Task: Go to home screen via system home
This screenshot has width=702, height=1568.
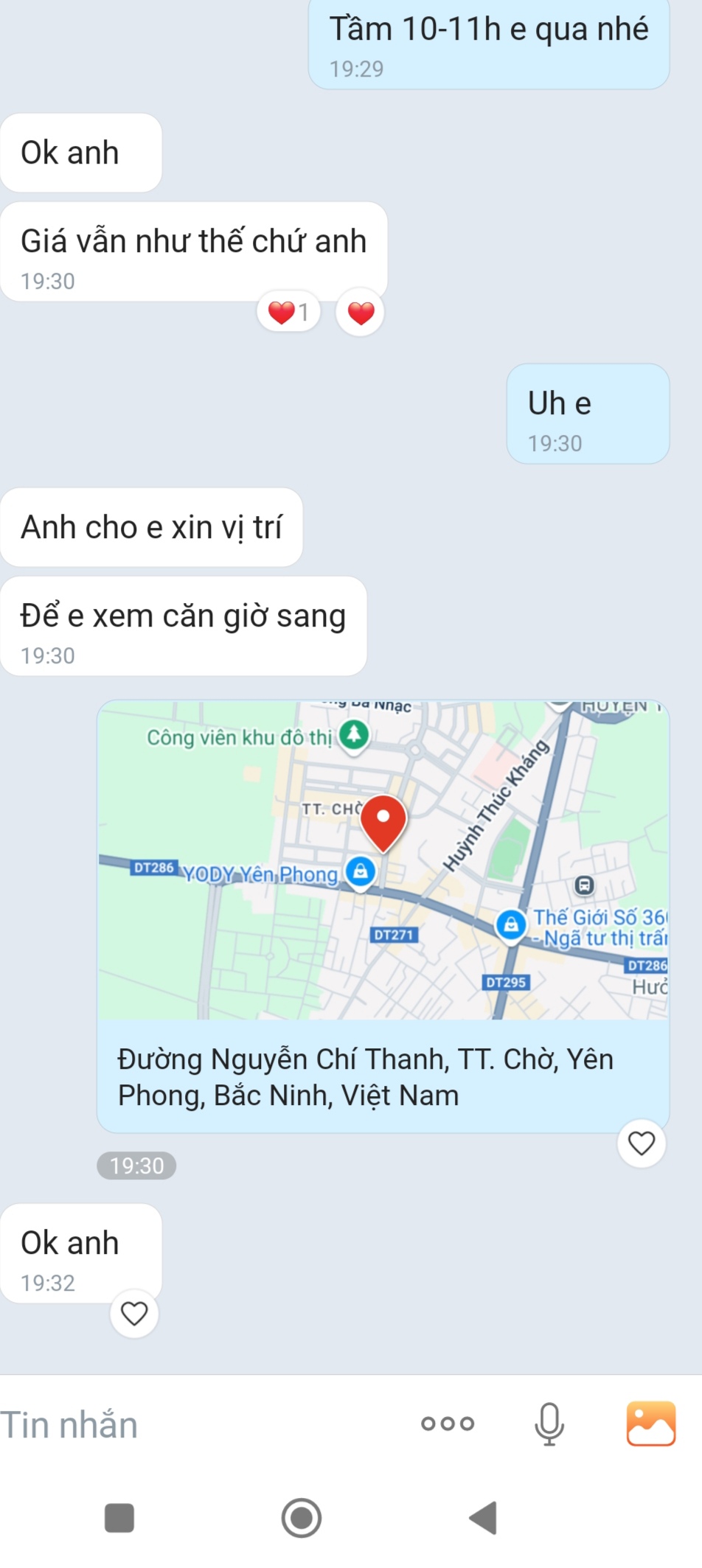Action: click(x=302, y=1518)
